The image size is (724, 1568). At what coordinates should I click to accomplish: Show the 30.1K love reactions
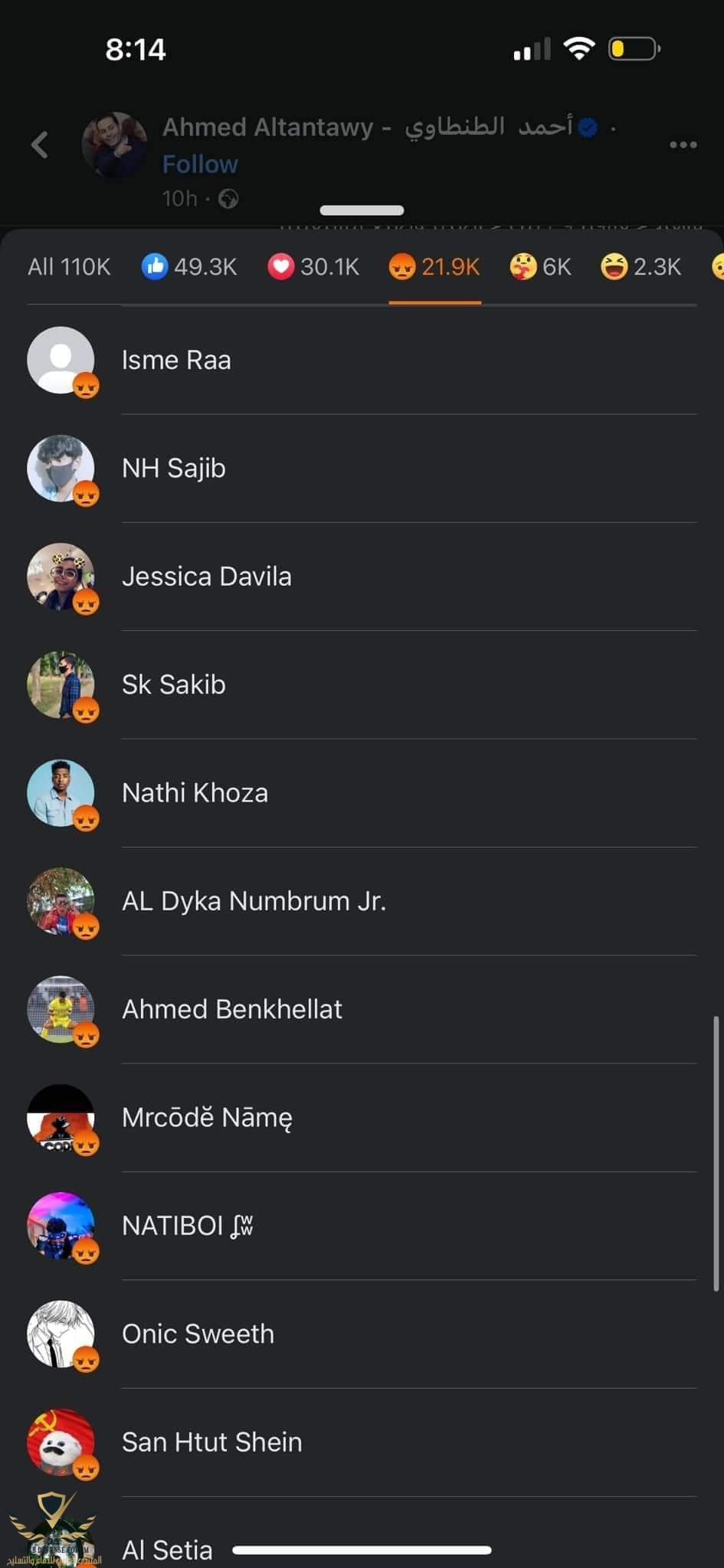[x=313, y=266]
